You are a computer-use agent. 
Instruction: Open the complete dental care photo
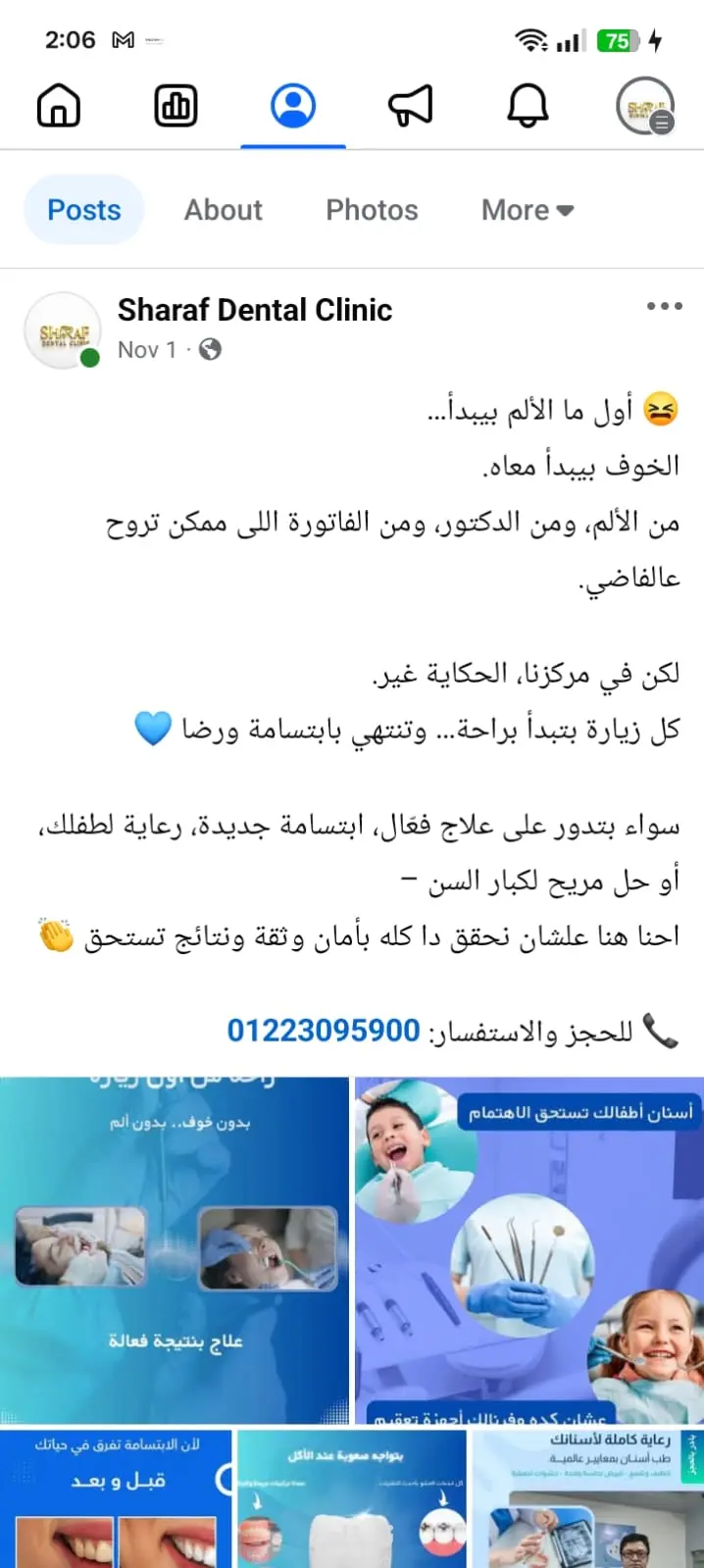[x=588, y=1498]
